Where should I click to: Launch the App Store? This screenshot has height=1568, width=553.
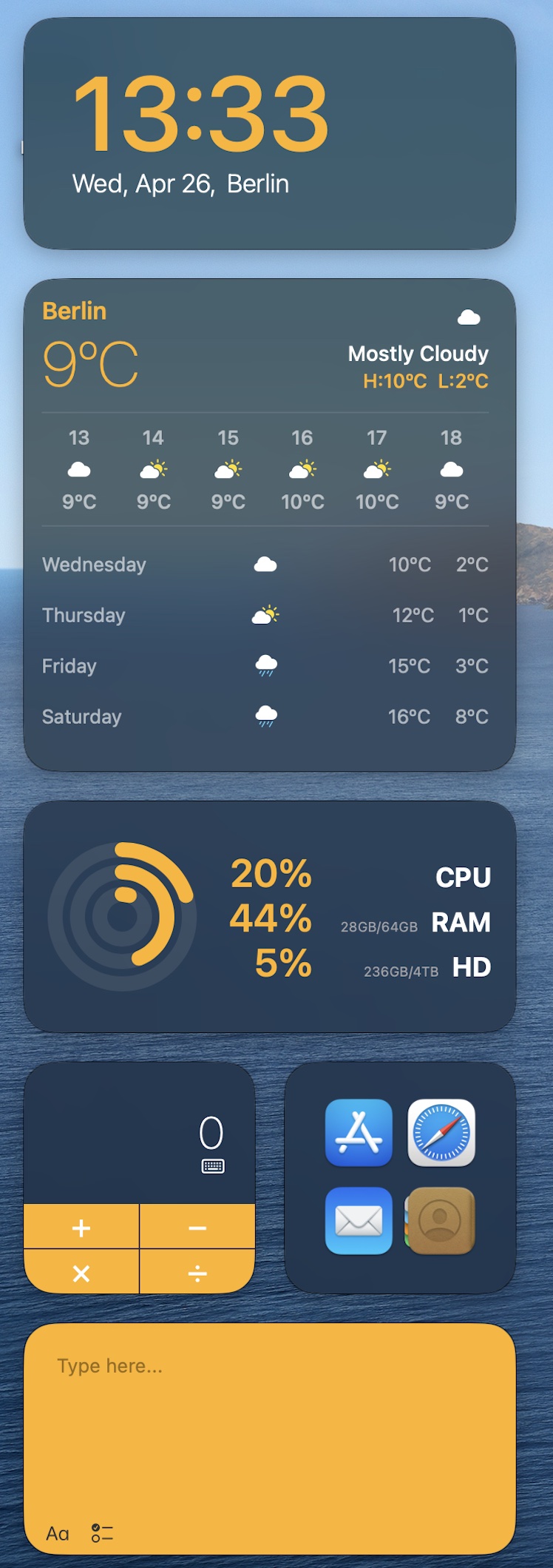click(x=359, y=1133)
